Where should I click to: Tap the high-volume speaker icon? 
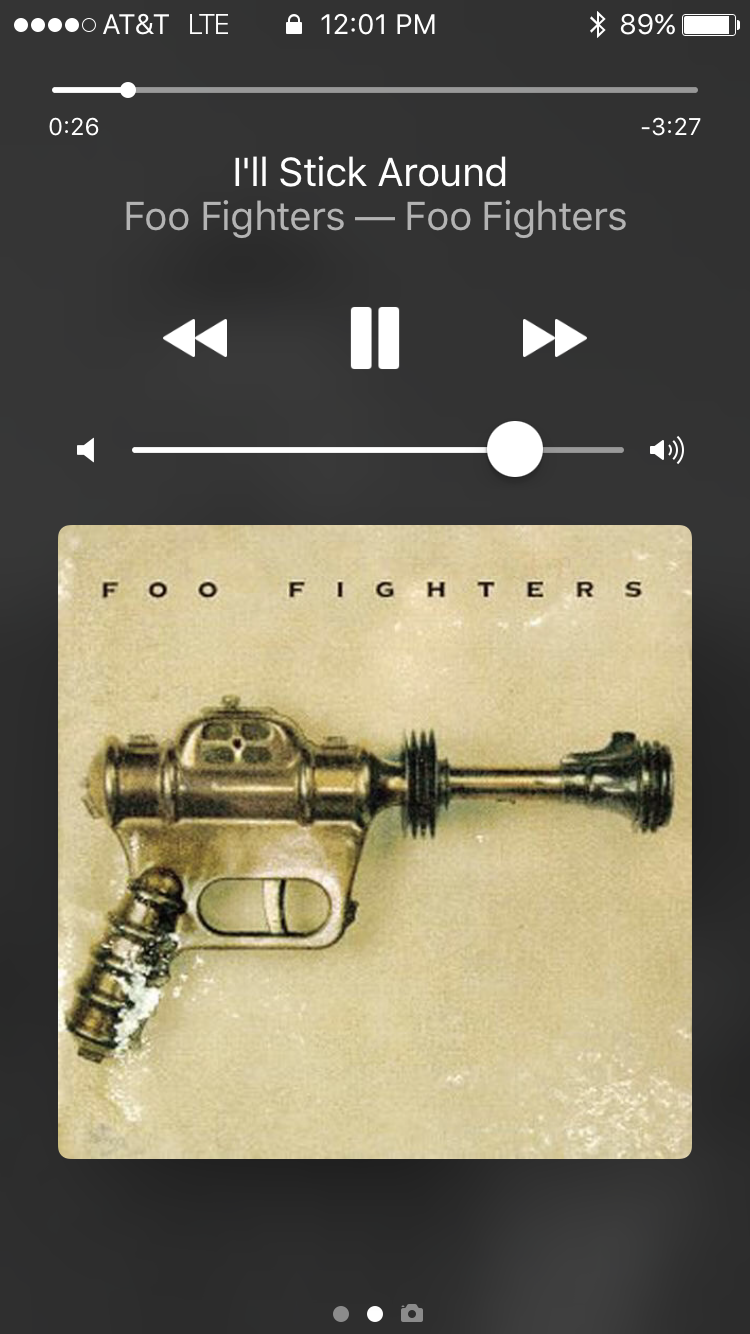coord(666,450)
